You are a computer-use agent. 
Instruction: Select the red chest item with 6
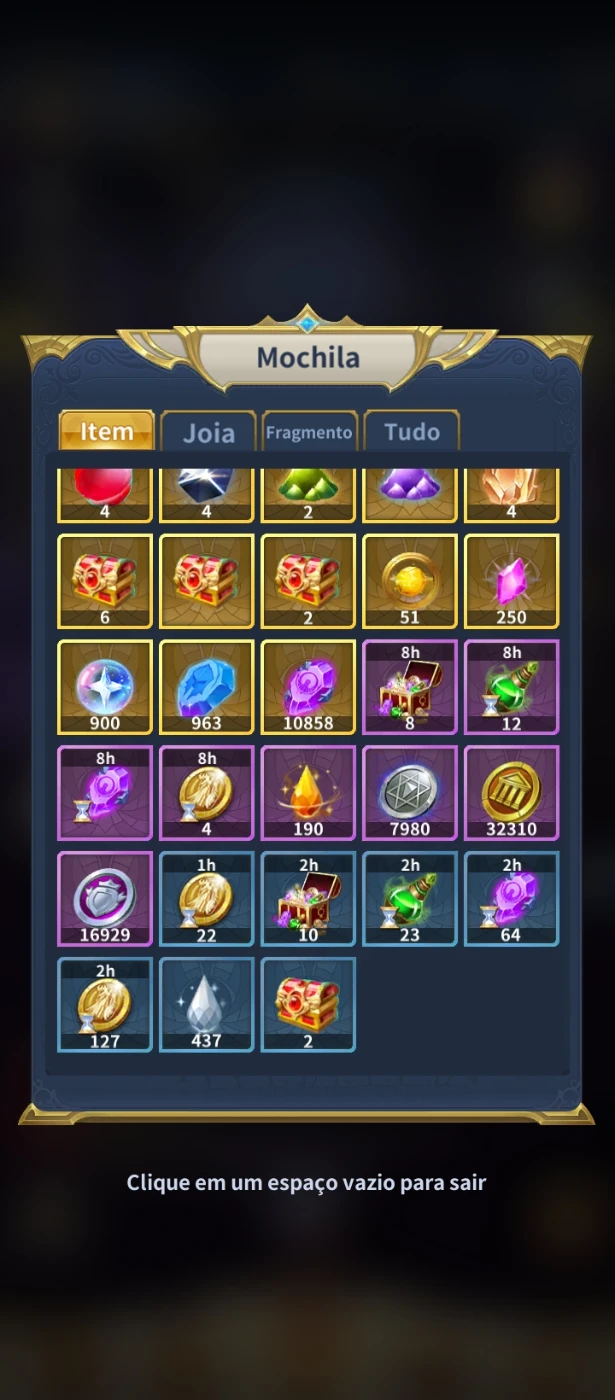(105, 581)
